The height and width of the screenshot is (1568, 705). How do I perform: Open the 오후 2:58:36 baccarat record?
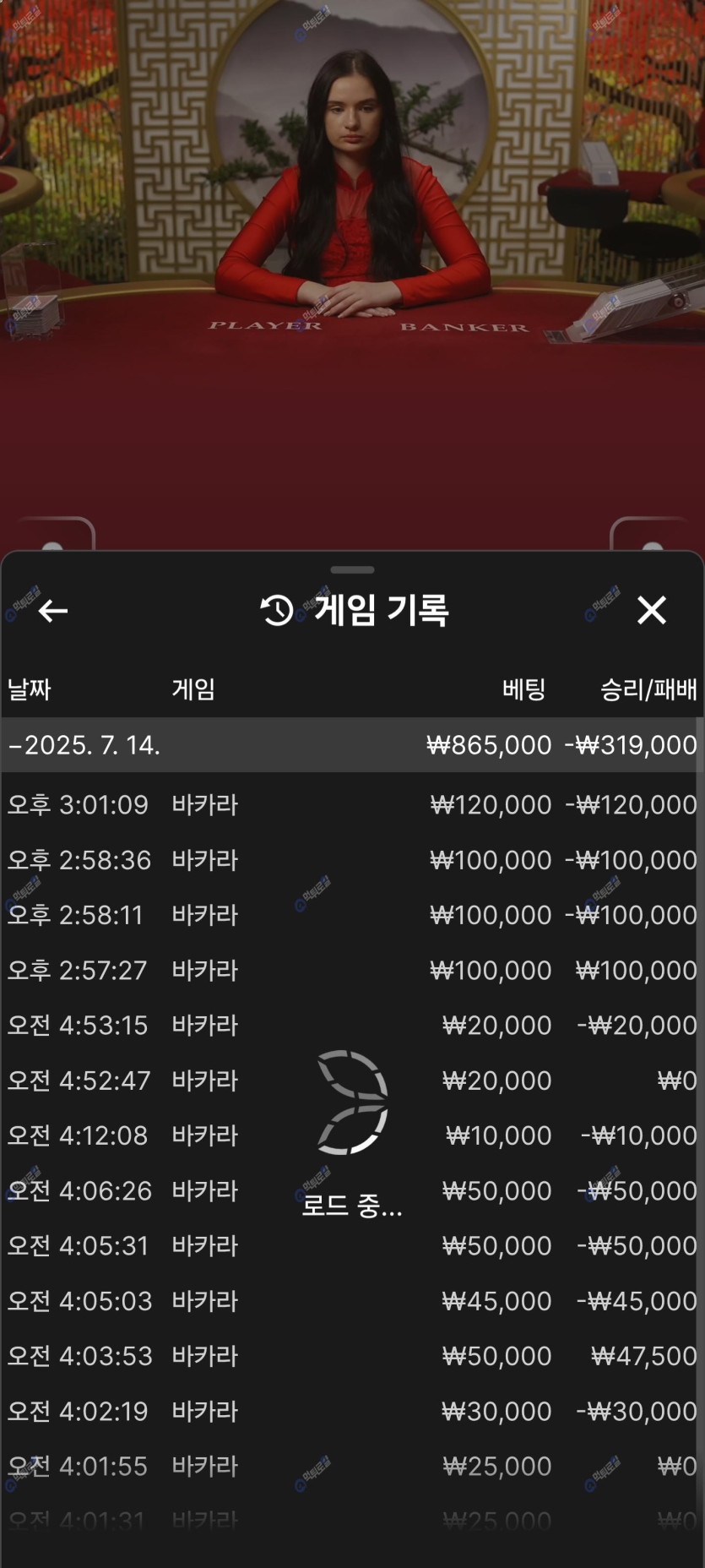(351, 860)
